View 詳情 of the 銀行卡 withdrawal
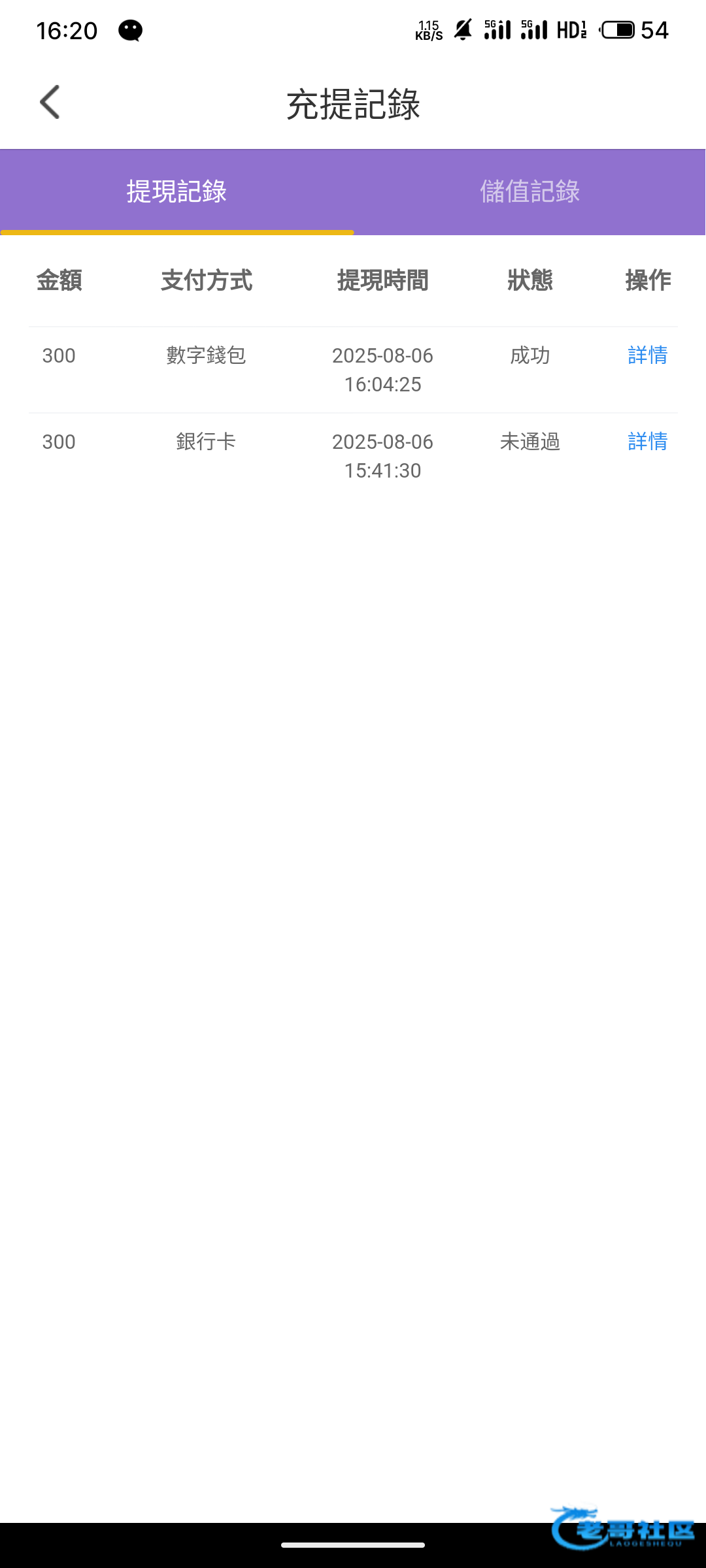 pyautogui.click(x=647, y=442)
